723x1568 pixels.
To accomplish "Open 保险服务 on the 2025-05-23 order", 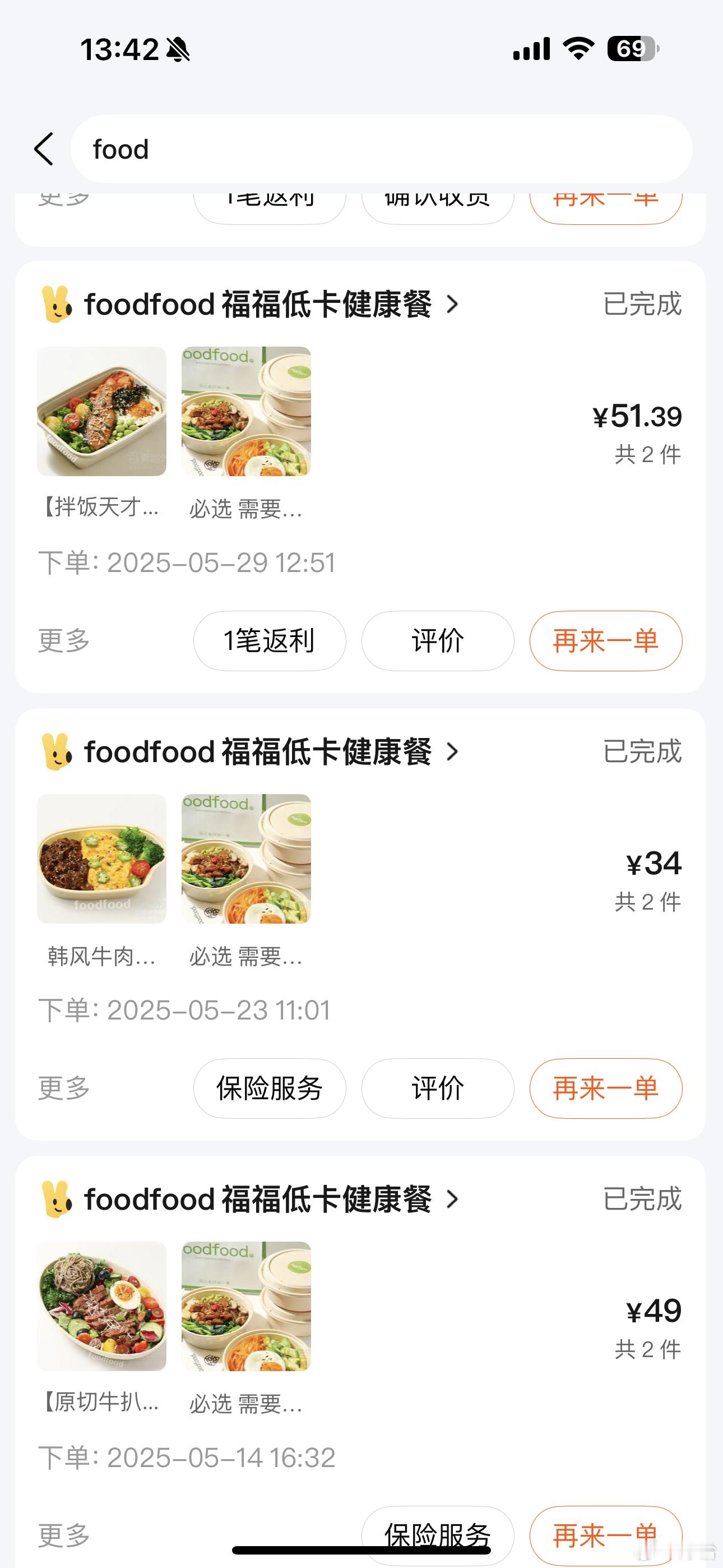I will 270,1089.
